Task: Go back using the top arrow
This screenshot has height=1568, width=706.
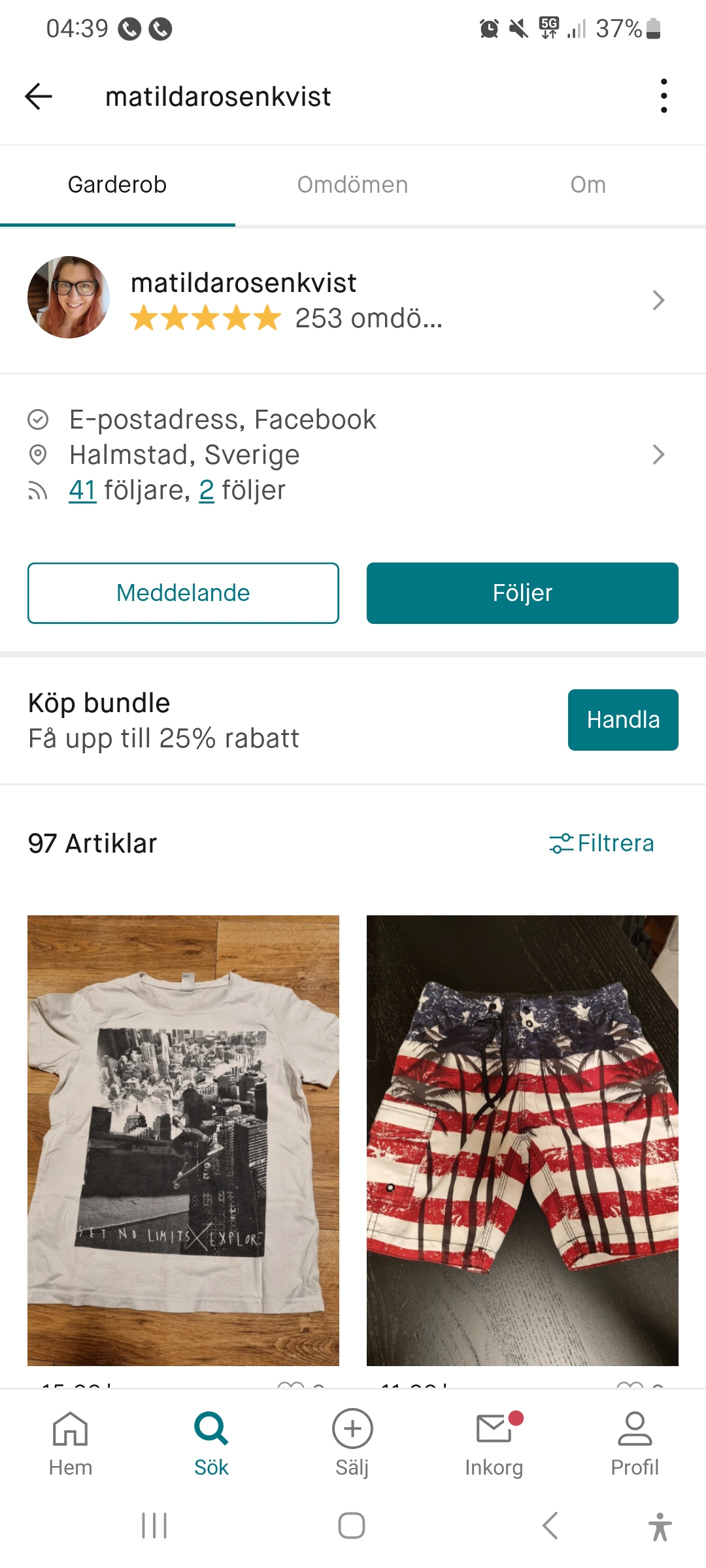Action: 39,97
